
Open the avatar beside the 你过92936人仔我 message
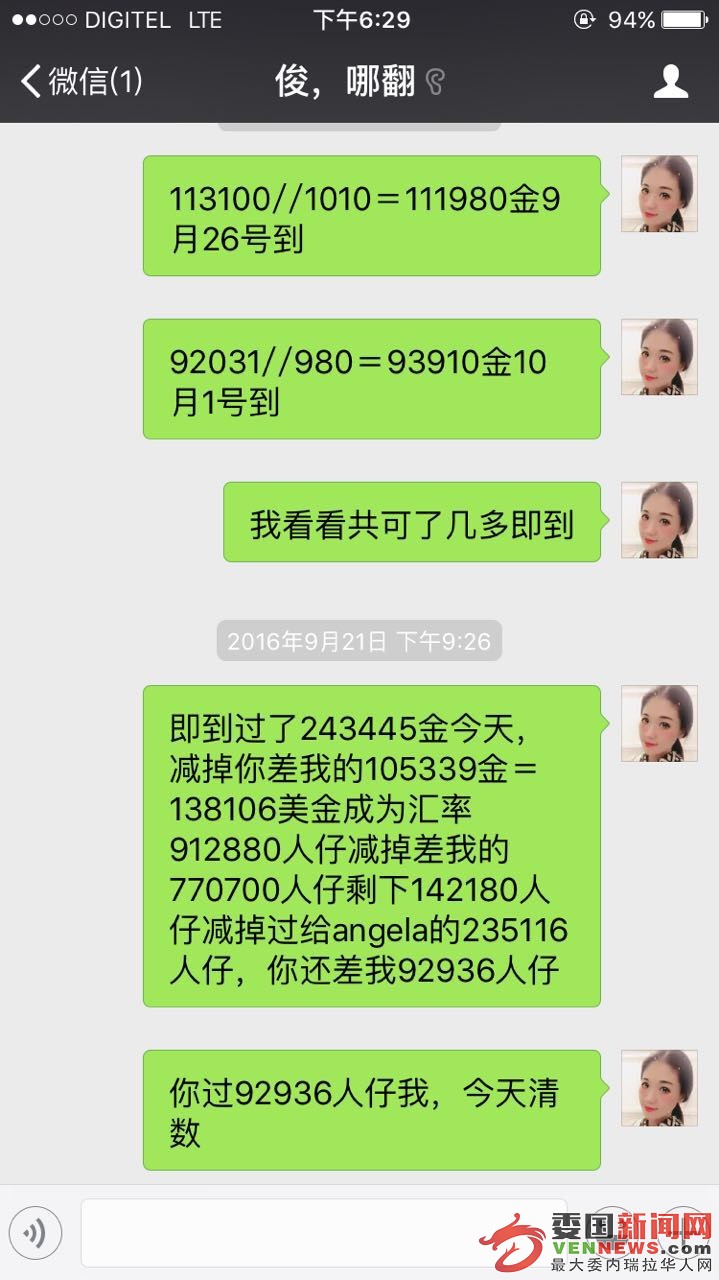pyautogui.click(x=659, y=1088)
